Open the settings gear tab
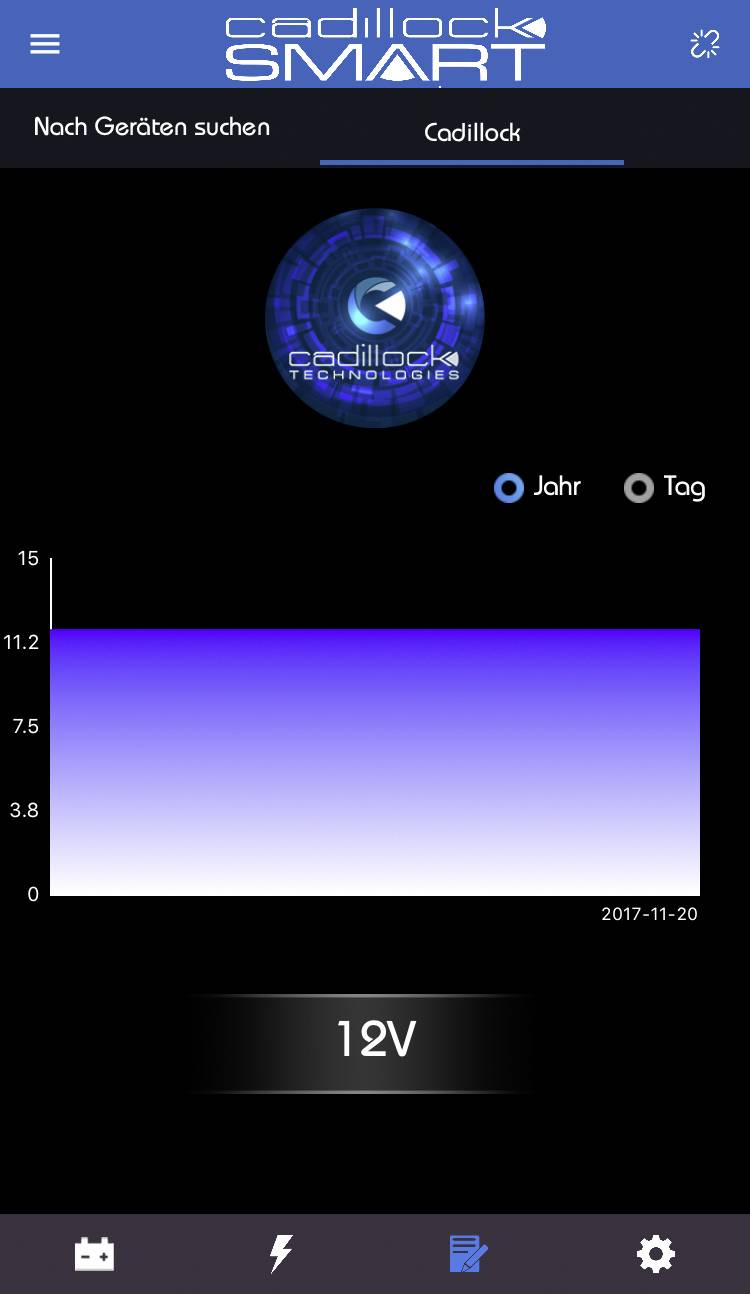The image size is (750, 1294). tap(656, 1254)
